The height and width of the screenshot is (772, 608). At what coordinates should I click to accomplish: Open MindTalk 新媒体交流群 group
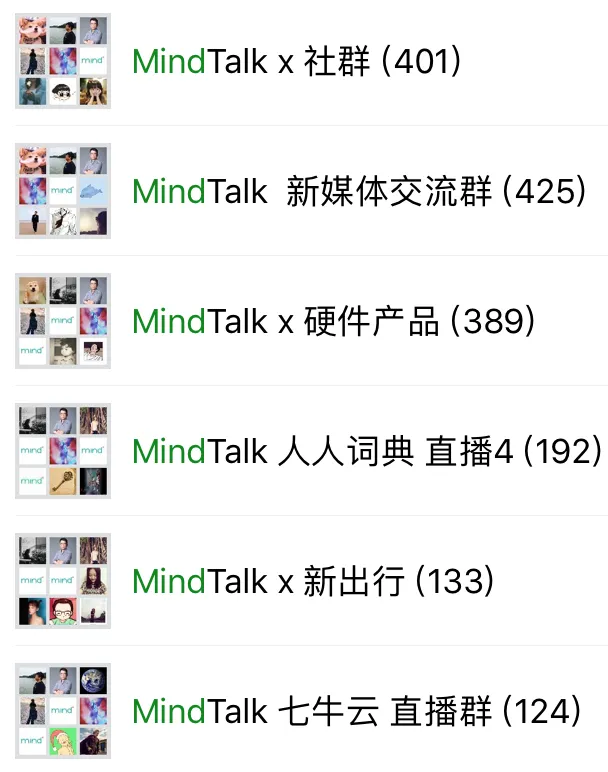(x=359, y=191)
